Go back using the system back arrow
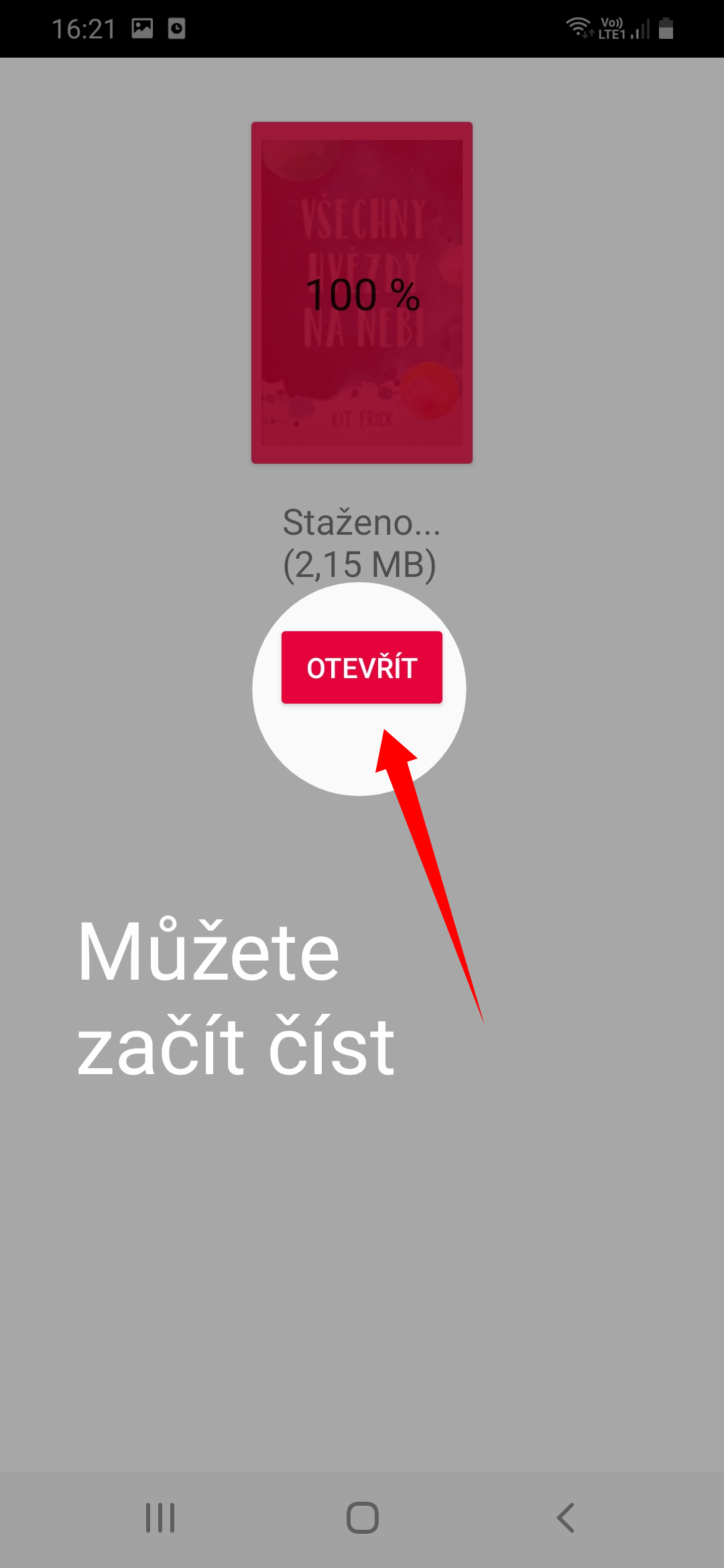Viewport: 724px width, 1568px height. [566, 1518]
